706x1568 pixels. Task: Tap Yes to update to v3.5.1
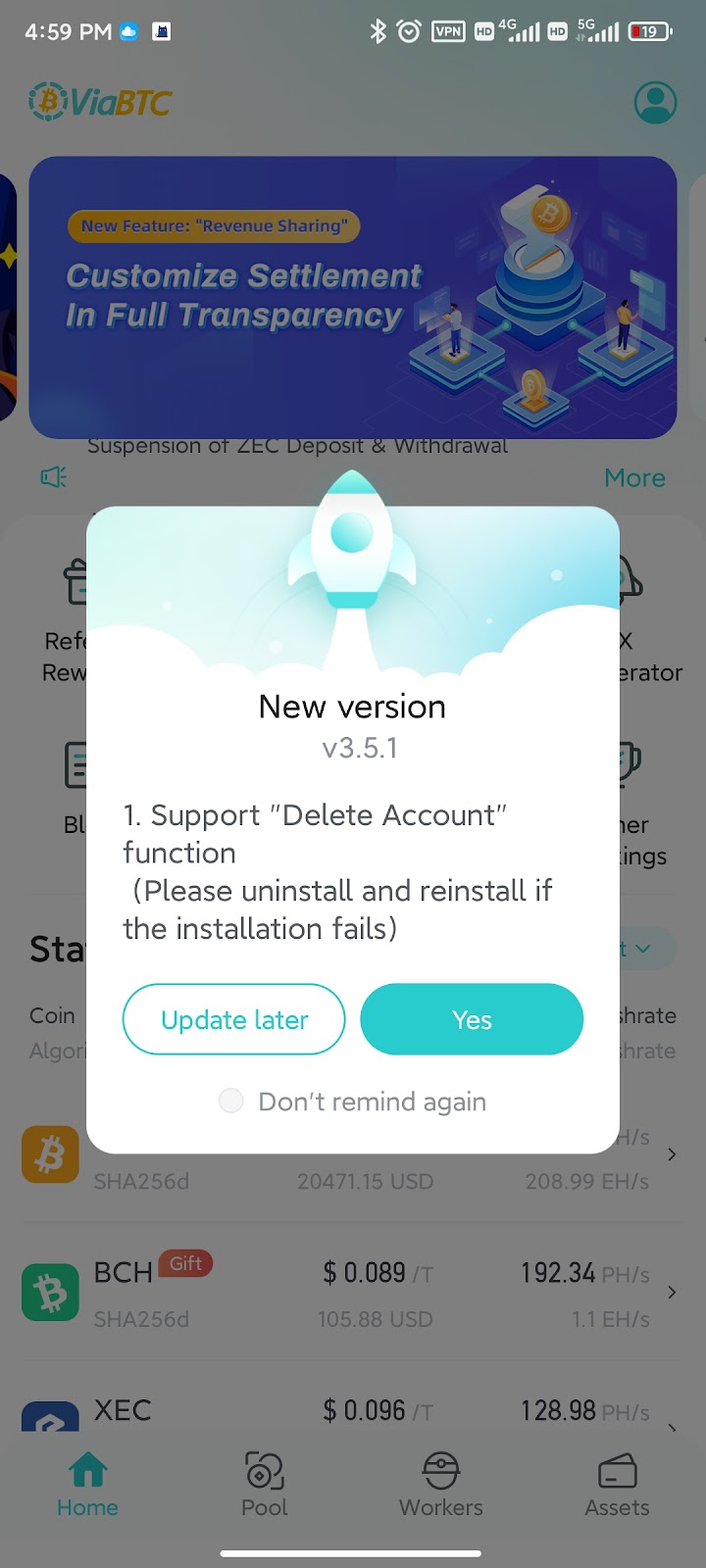472,1019
